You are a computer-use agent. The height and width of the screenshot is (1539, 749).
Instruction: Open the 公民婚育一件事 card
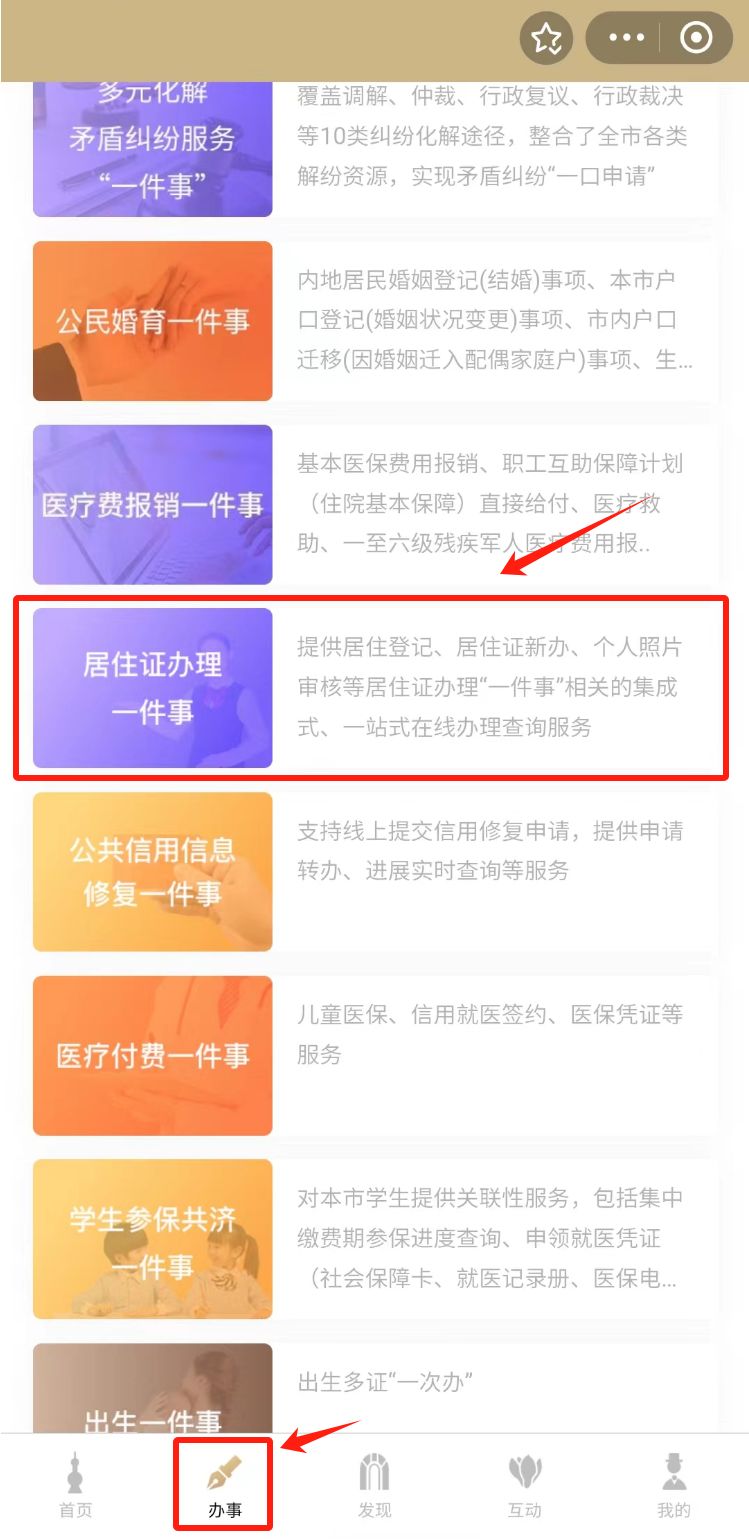pyautogui.click(x=153, y=321)
